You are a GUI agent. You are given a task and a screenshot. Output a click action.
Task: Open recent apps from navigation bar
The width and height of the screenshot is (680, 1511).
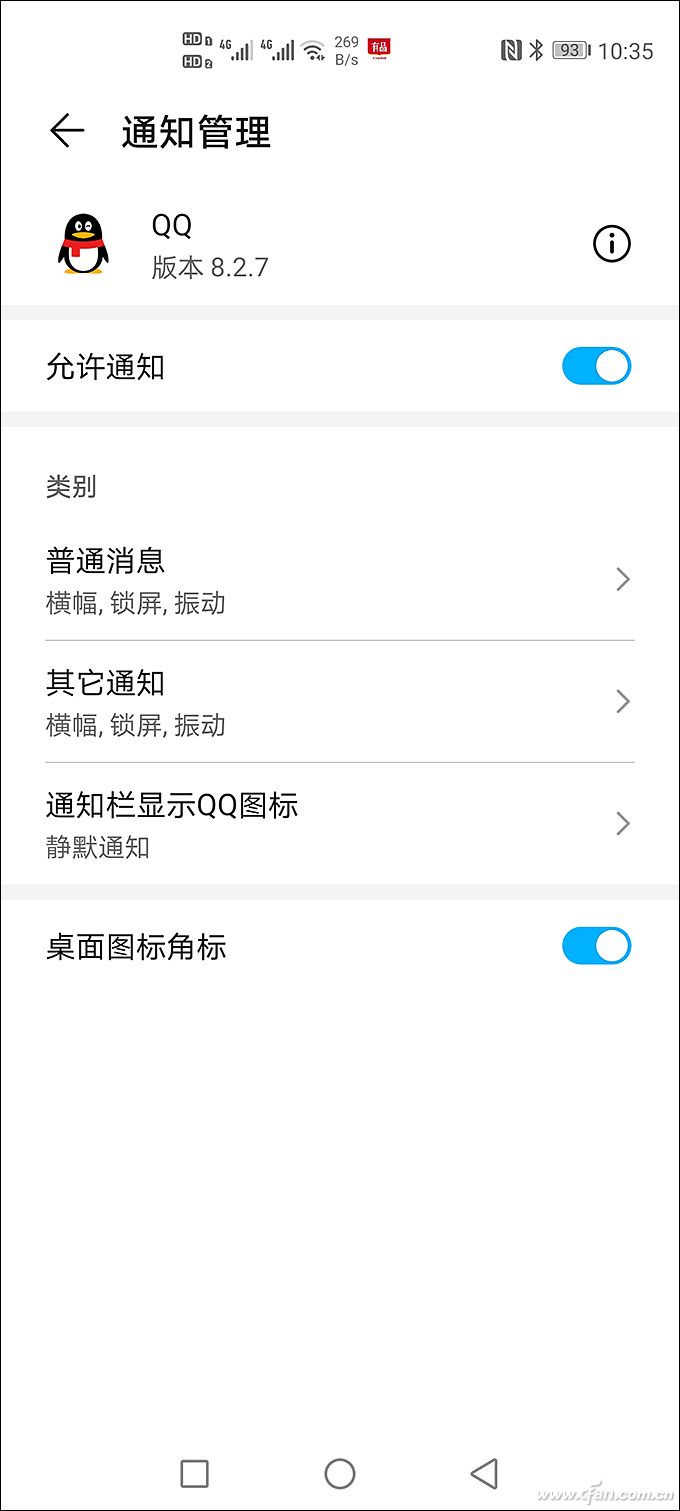tap(194, 1473)
